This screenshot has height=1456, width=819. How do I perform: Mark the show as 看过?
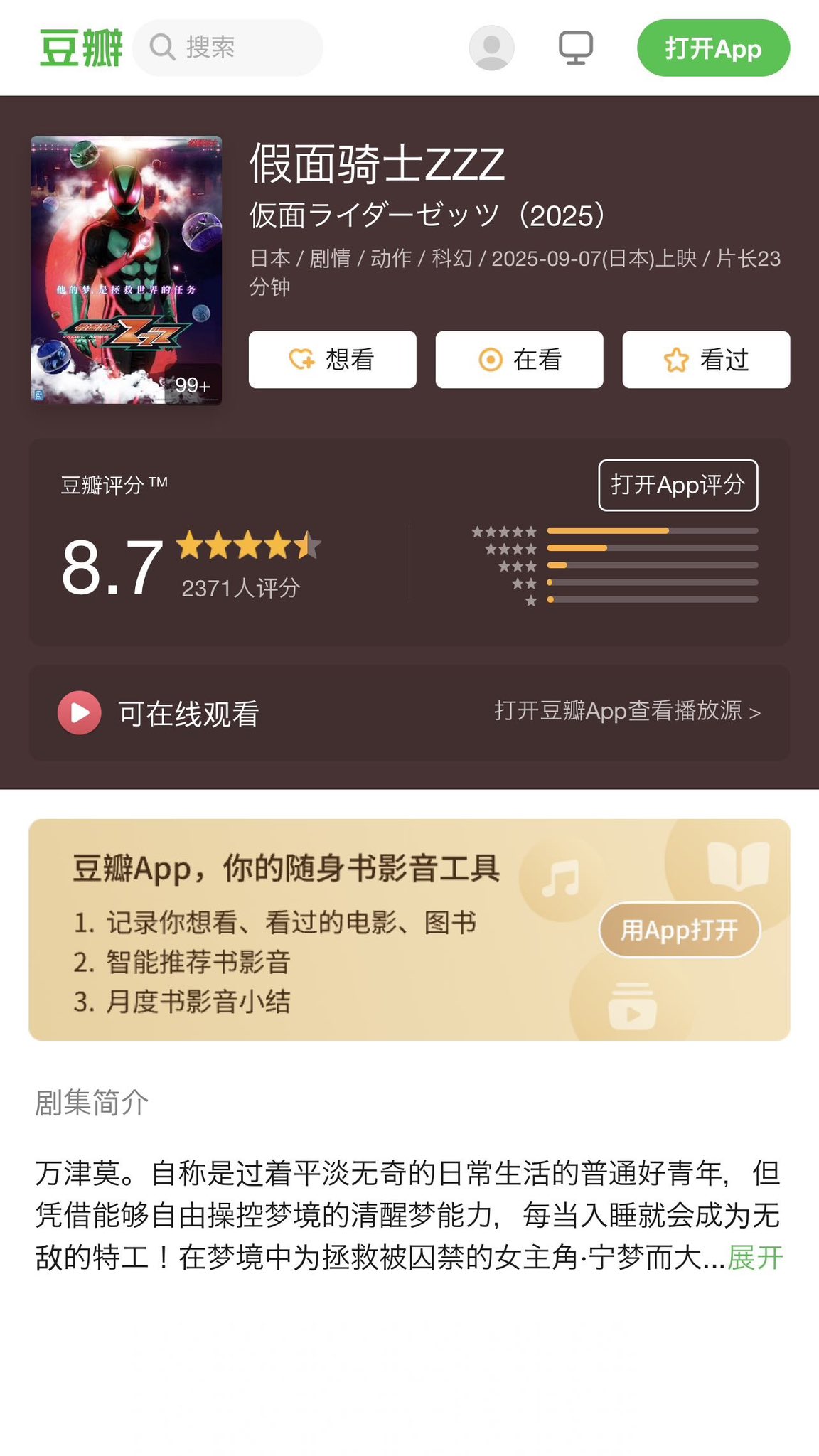[706, 360]
